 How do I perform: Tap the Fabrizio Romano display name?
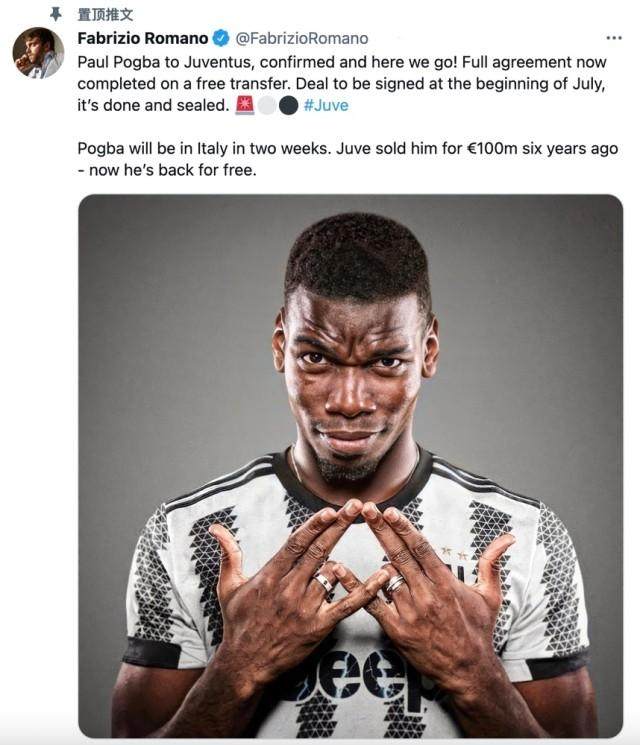point(142,39)
